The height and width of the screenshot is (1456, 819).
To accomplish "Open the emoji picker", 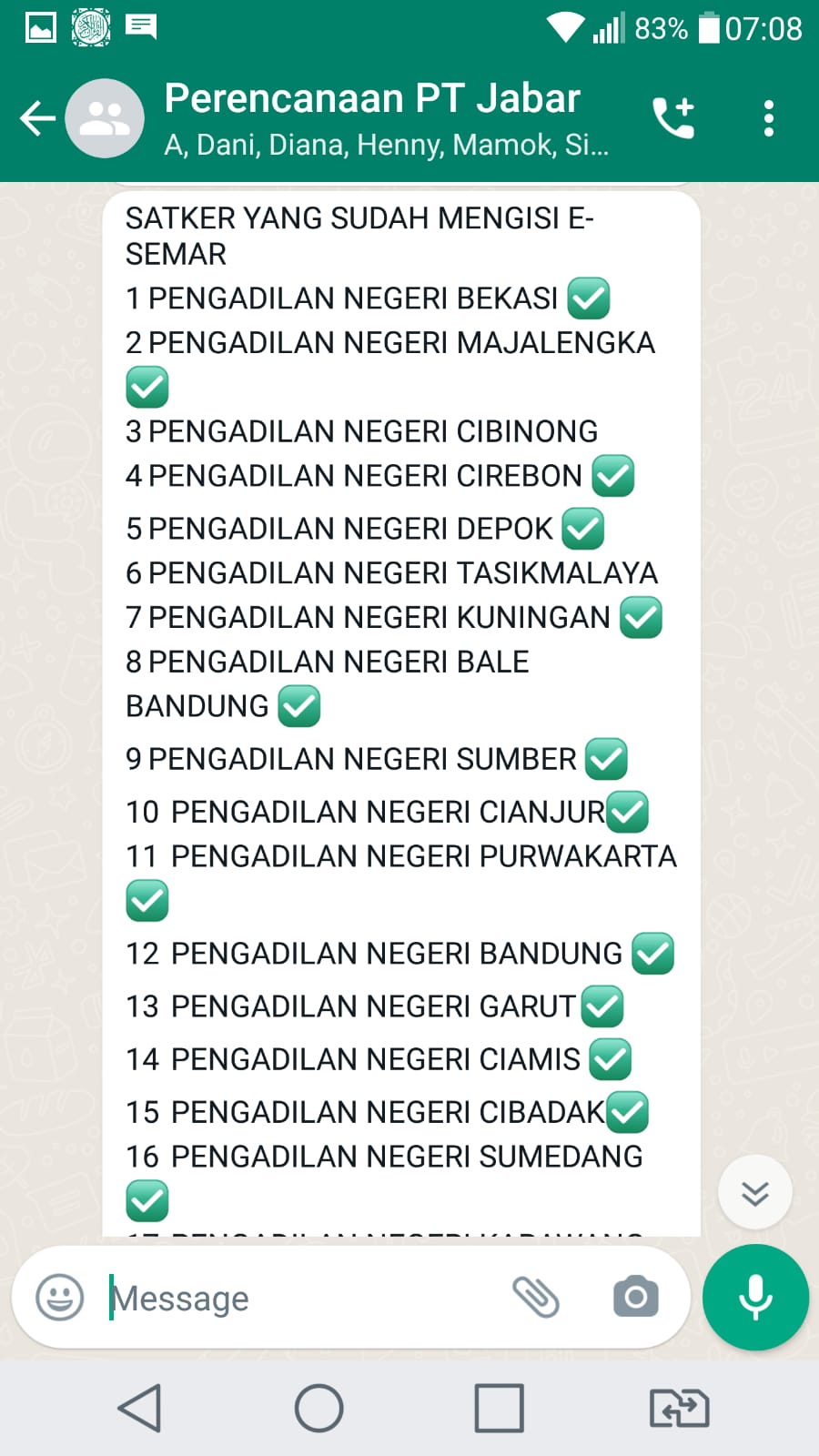I will coord(60,1298).
